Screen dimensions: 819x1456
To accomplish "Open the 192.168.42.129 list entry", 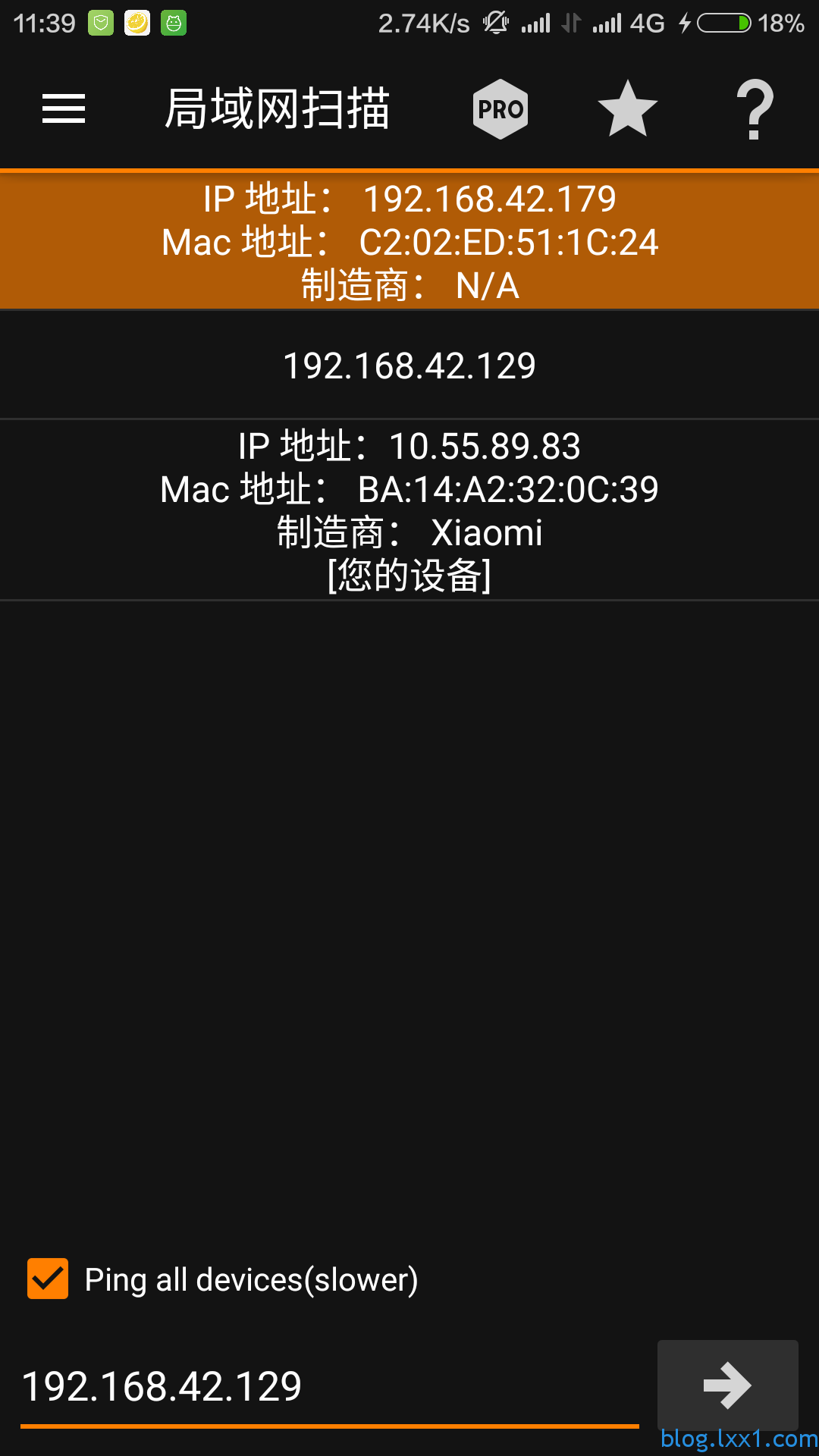I will [x=409, y=366].
